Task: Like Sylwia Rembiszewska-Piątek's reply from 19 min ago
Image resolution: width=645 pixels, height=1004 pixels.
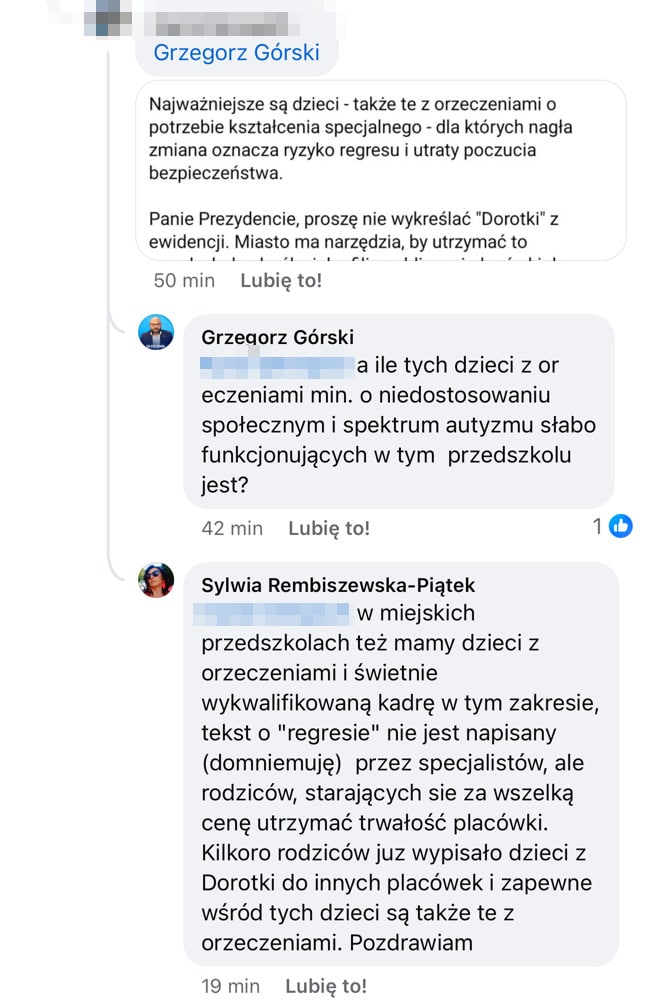Action: (326, 986)
